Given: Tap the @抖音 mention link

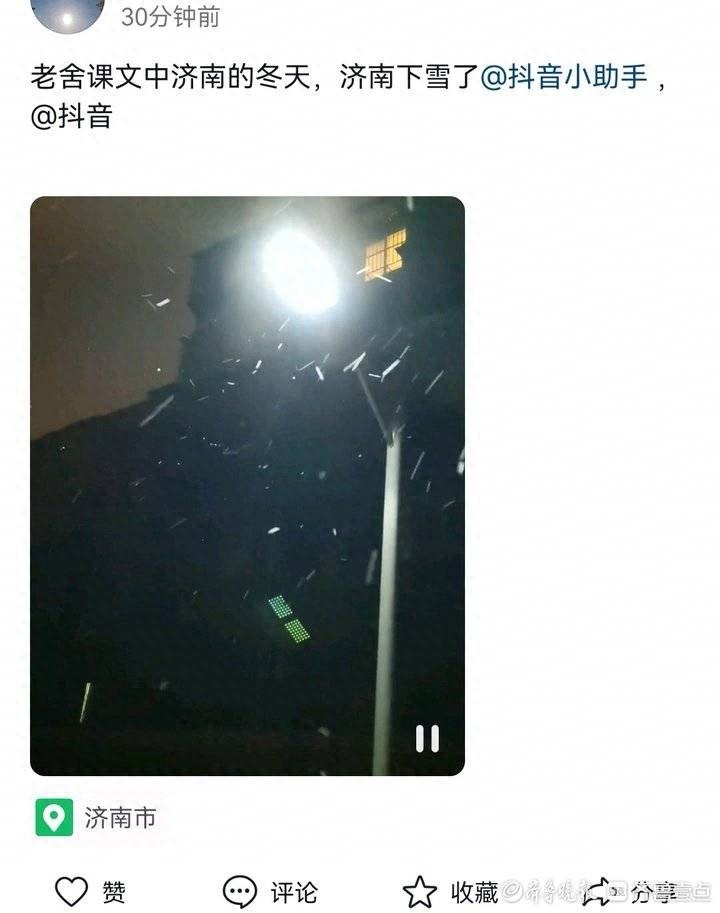Looking at the screenshot, I should coord(71,116).
